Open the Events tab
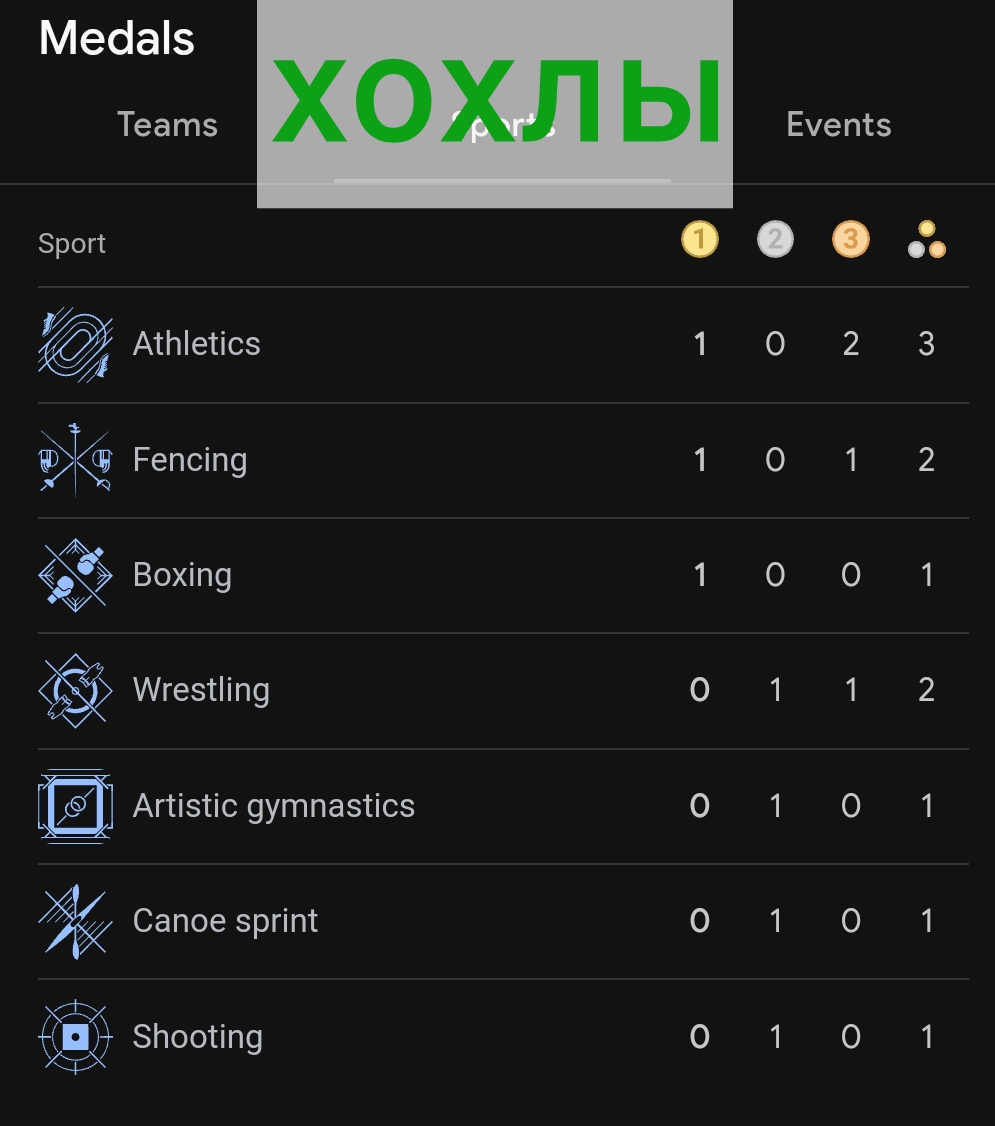 (x=838, y=125)
